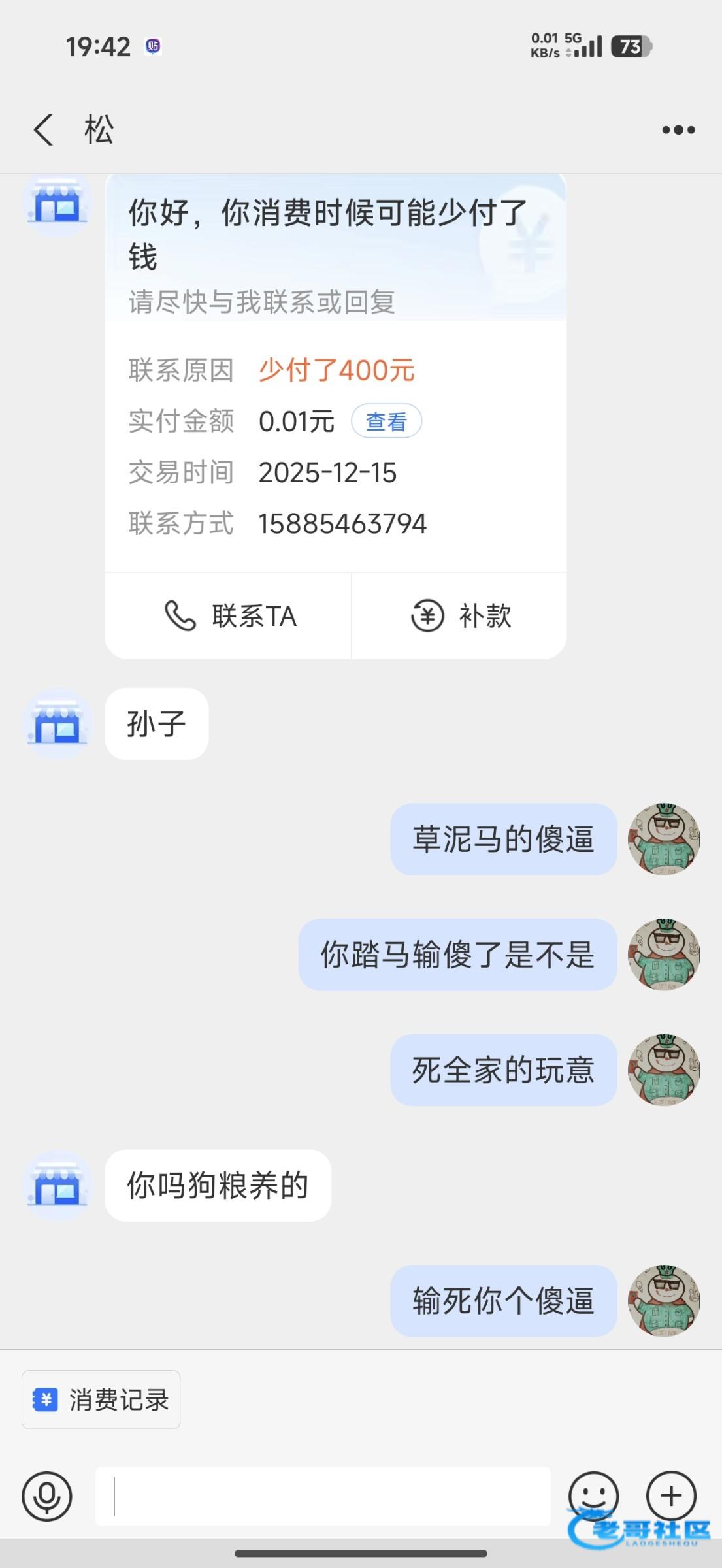
Task: Open the plus attachment menu
Action: point(671,1495)
